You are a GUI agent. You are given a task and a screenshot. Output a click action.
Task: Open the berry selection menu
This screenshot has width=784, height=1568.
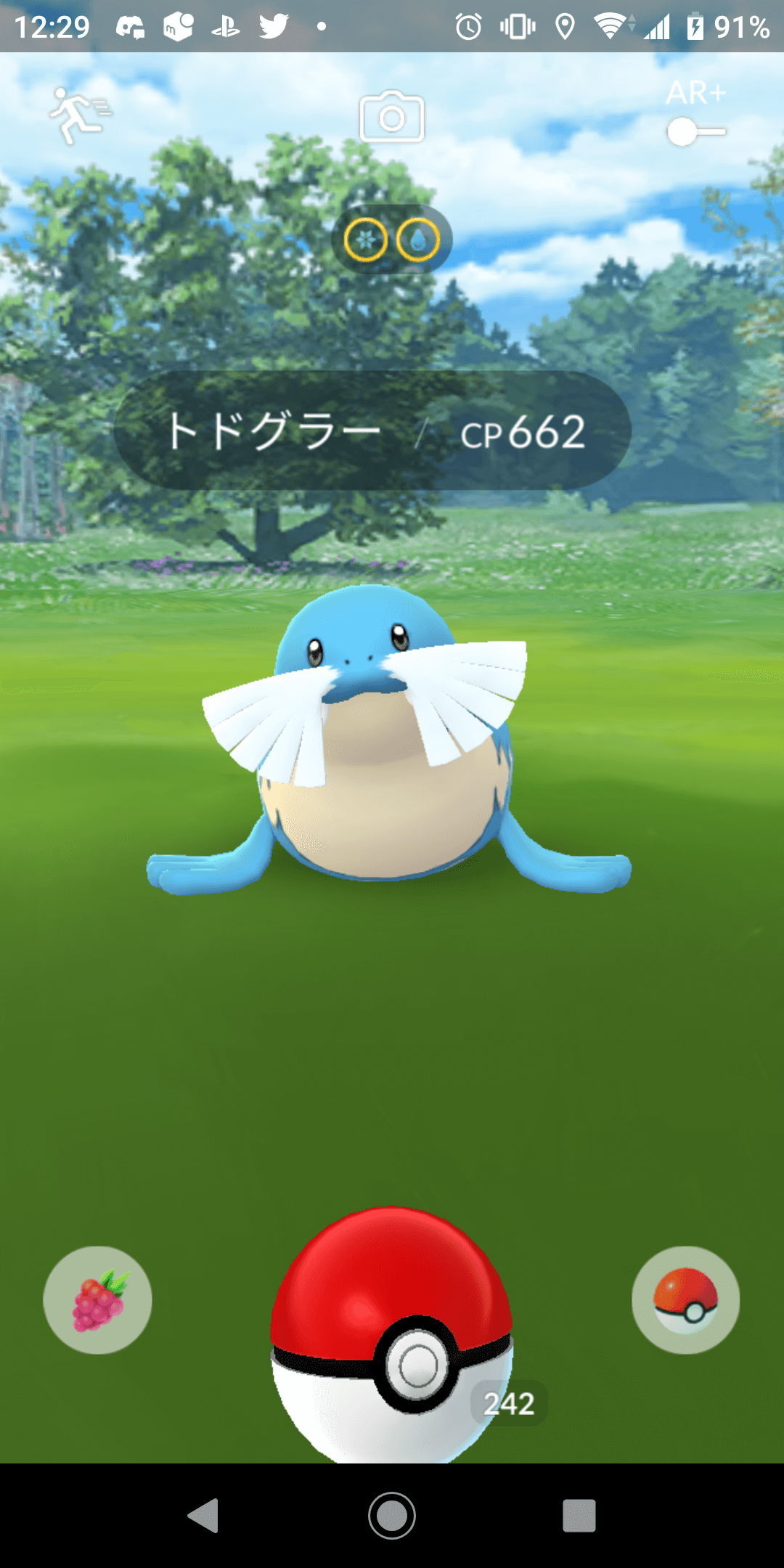coord(98,1300)
